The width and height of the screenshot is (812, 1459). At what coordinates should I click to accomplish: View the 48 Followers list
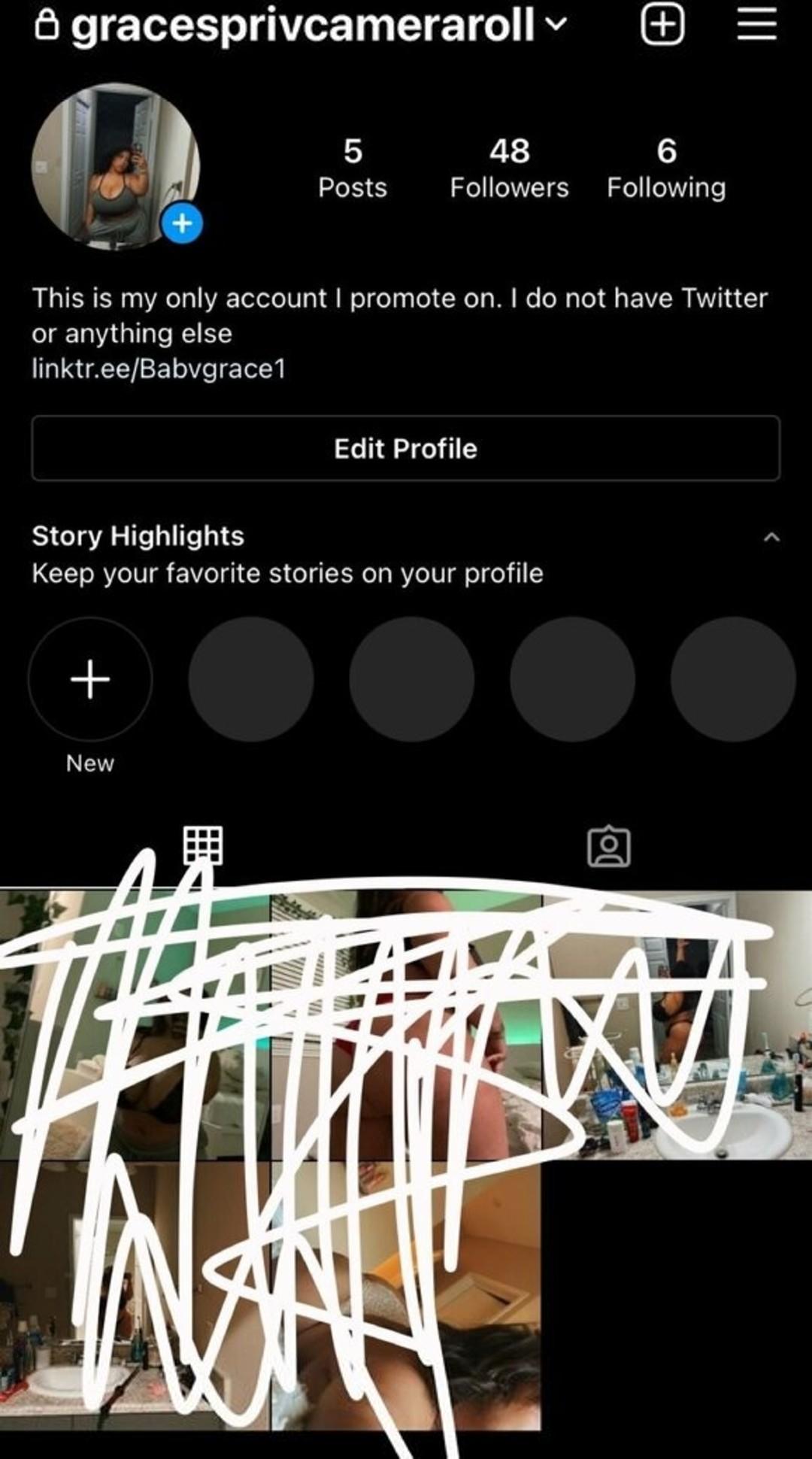[x=509, y=168]
